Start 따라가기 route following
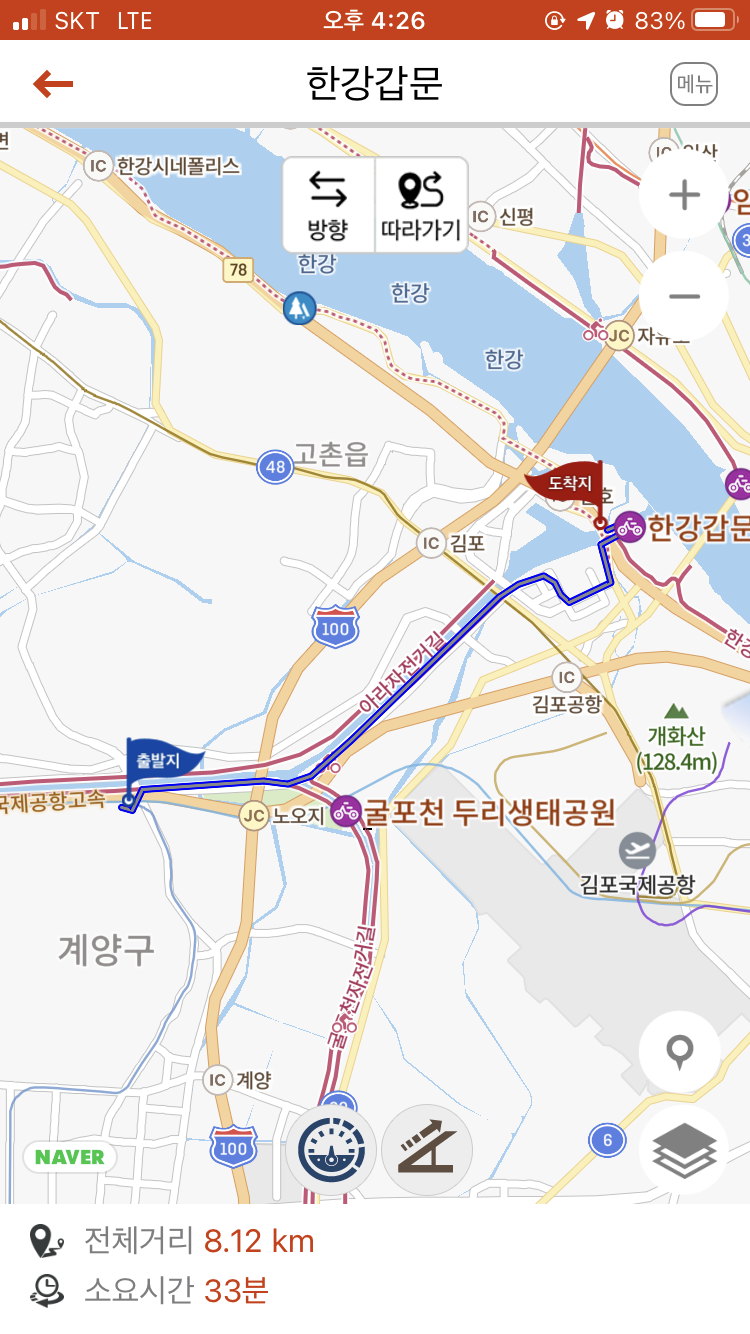 tap(420, 205)
